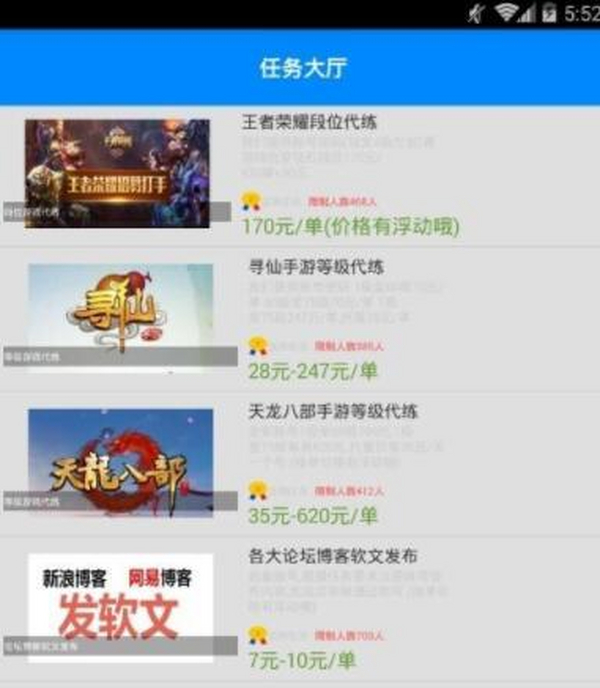This screenshot has height=688, width=600.
Task: View the 各大论坛博客软文发布 task
Action: pos(332,555)
